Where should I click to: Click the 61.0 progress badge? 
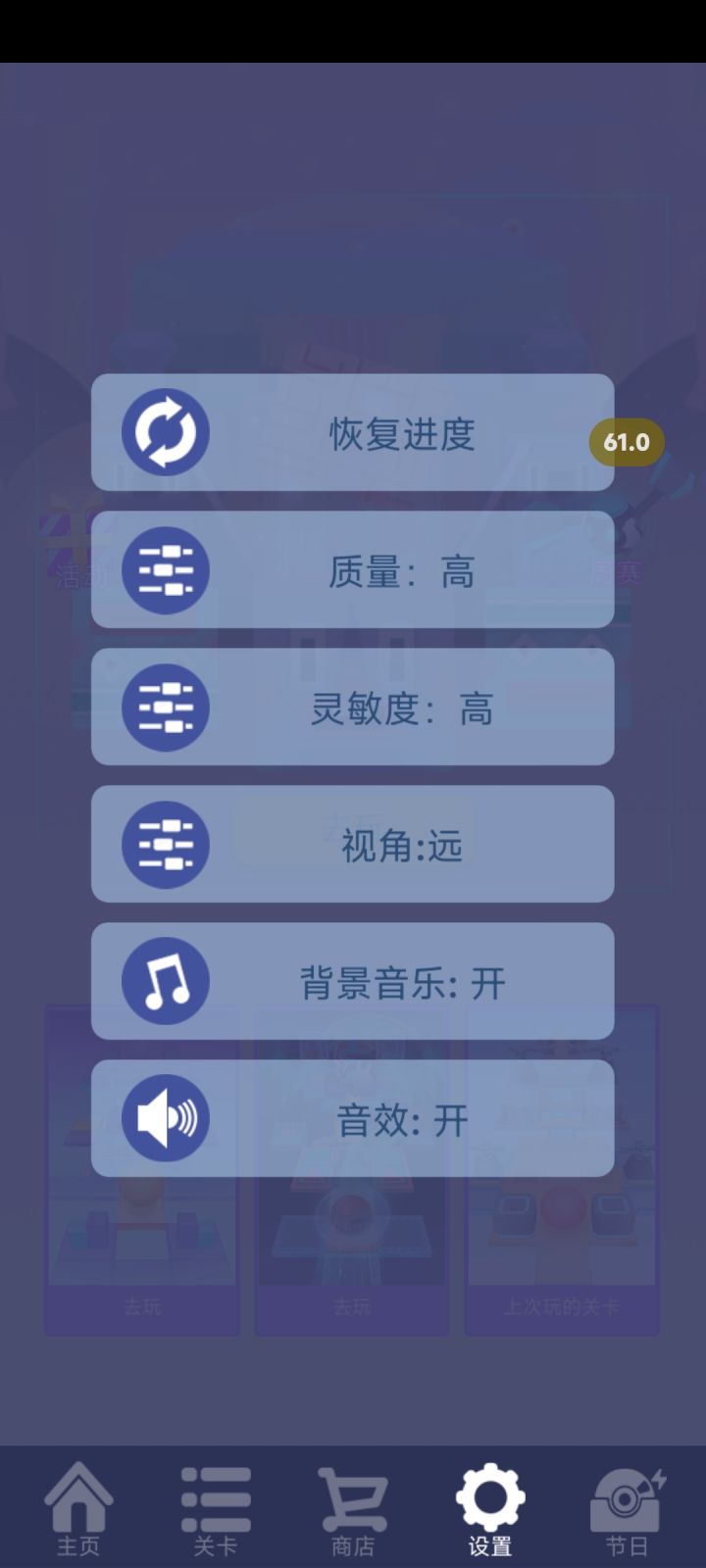pos(627,441)
